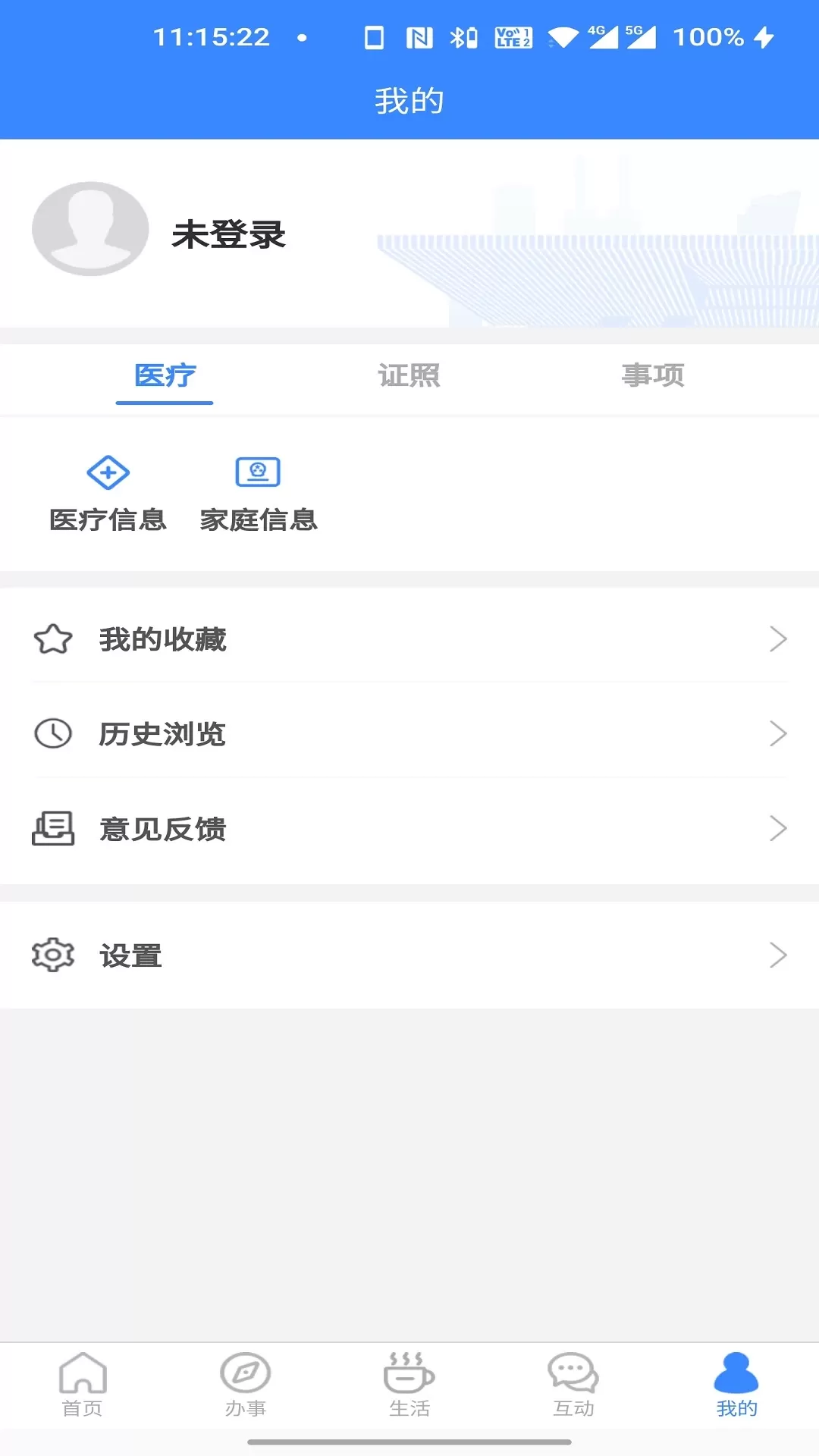Open 设置 settings

(x=409, y=955)
